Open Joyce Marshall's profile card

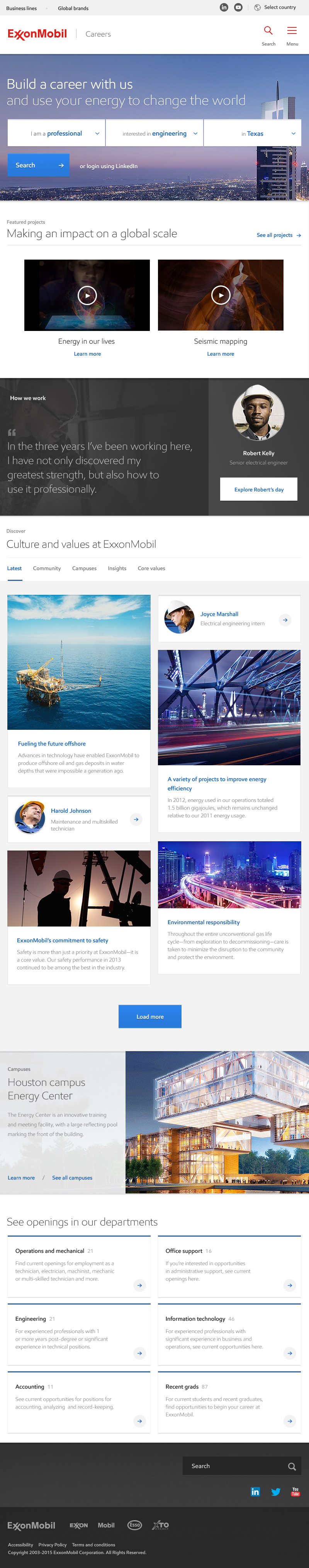(229, 618)
